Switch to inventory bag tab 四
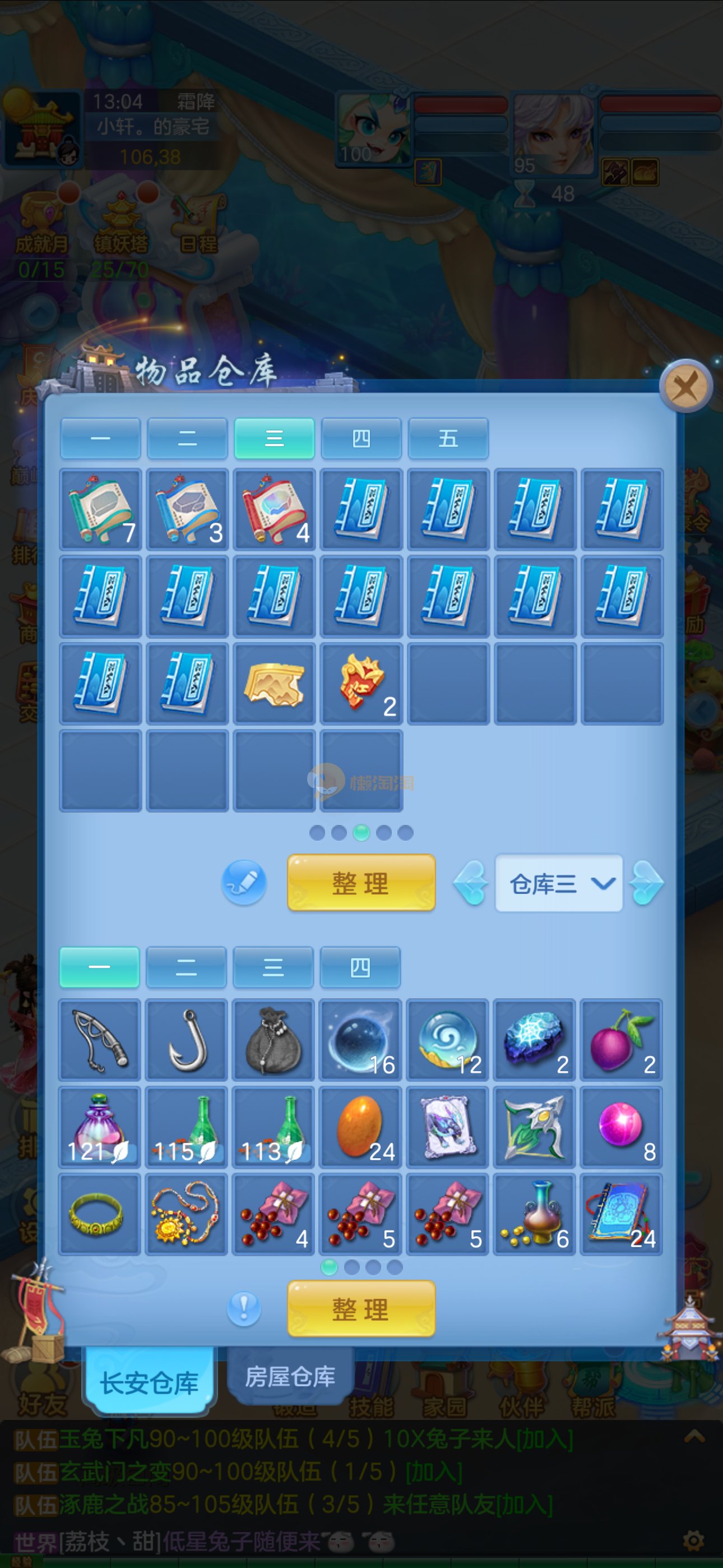The height and width of the screenshot is (1568, 723). pyautogui.click(x=360, y=967)
